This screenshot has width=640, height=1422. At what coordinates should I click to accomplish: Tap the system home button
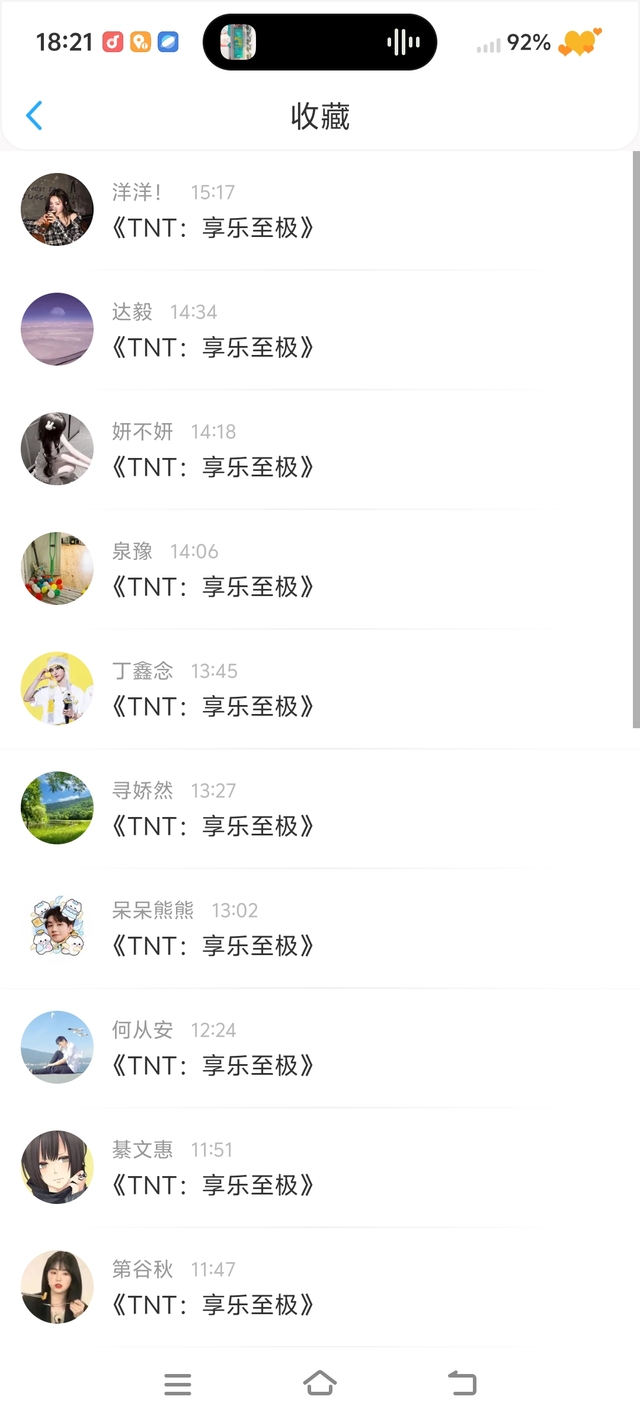click(320, 1384)
